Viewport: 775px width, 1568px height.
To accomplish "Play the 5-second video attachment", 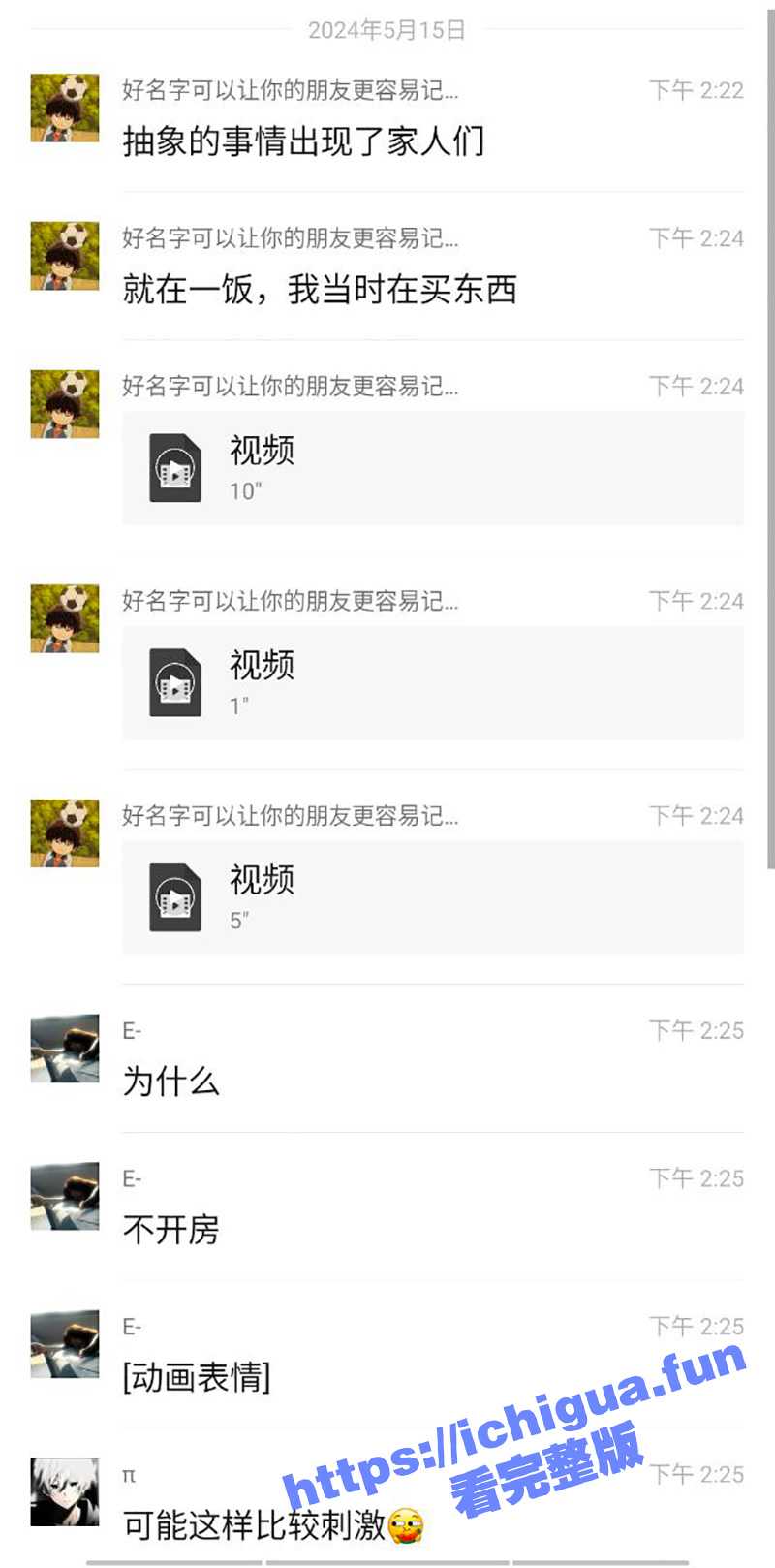I will coord(432,898).
